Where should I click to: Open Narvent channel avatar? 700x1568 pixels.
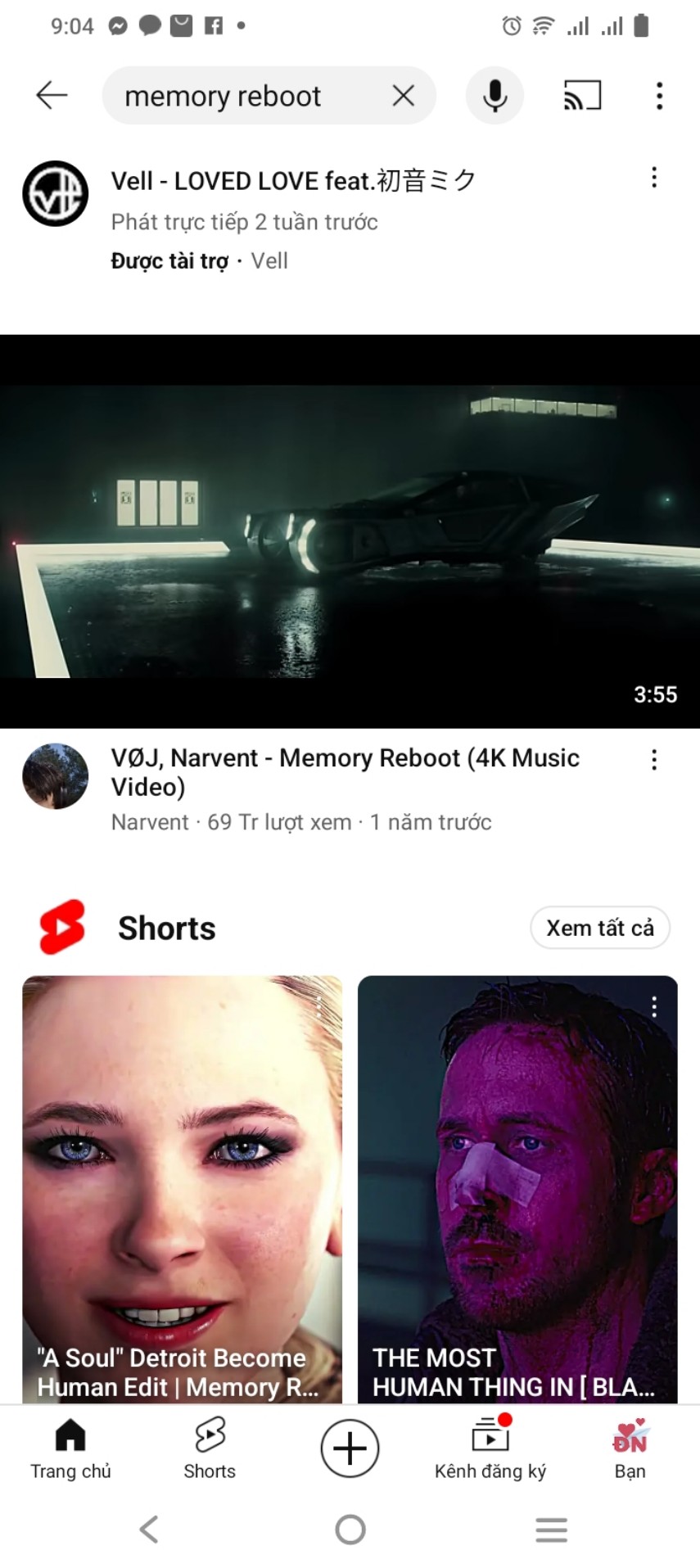point(55,776)
